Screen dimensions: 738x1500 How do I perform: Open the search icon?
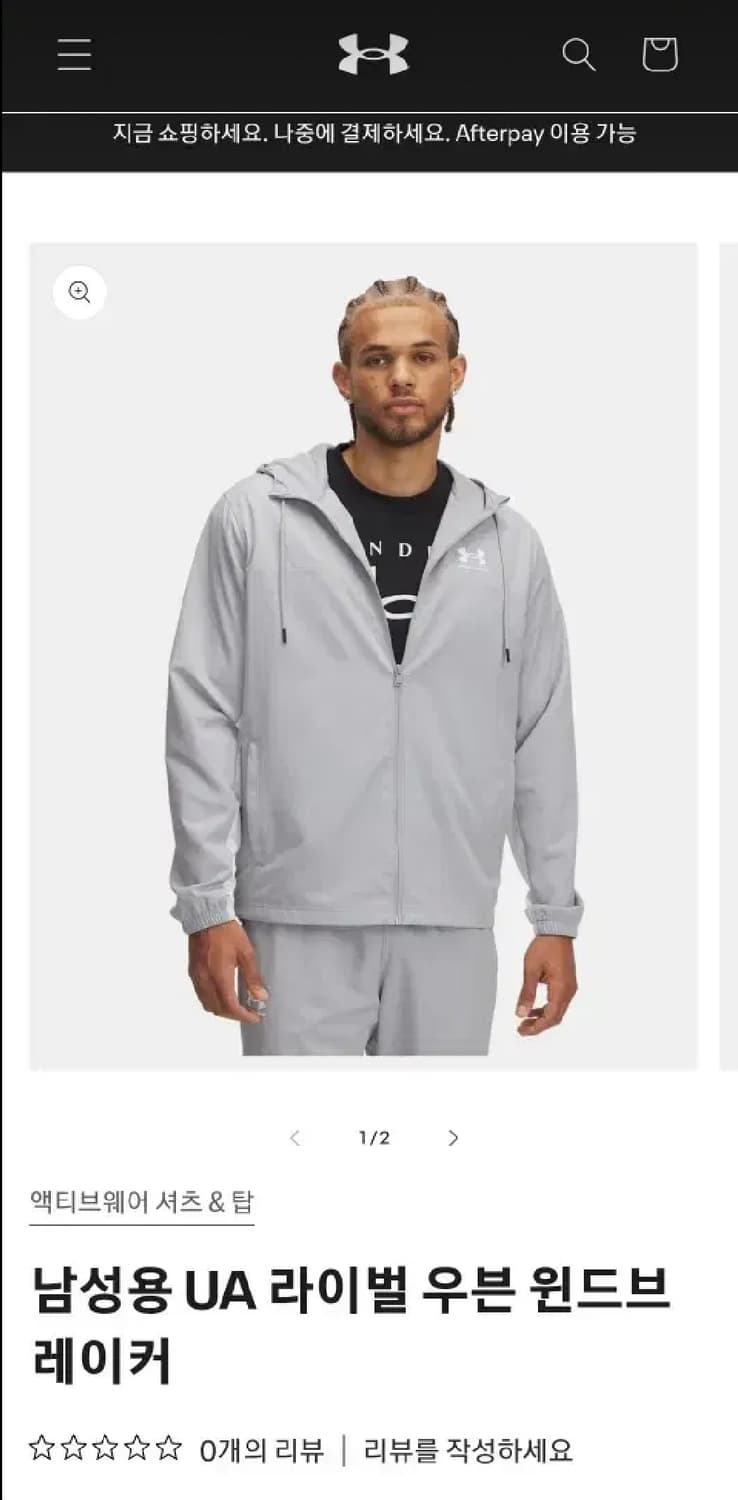click(578, 54)
